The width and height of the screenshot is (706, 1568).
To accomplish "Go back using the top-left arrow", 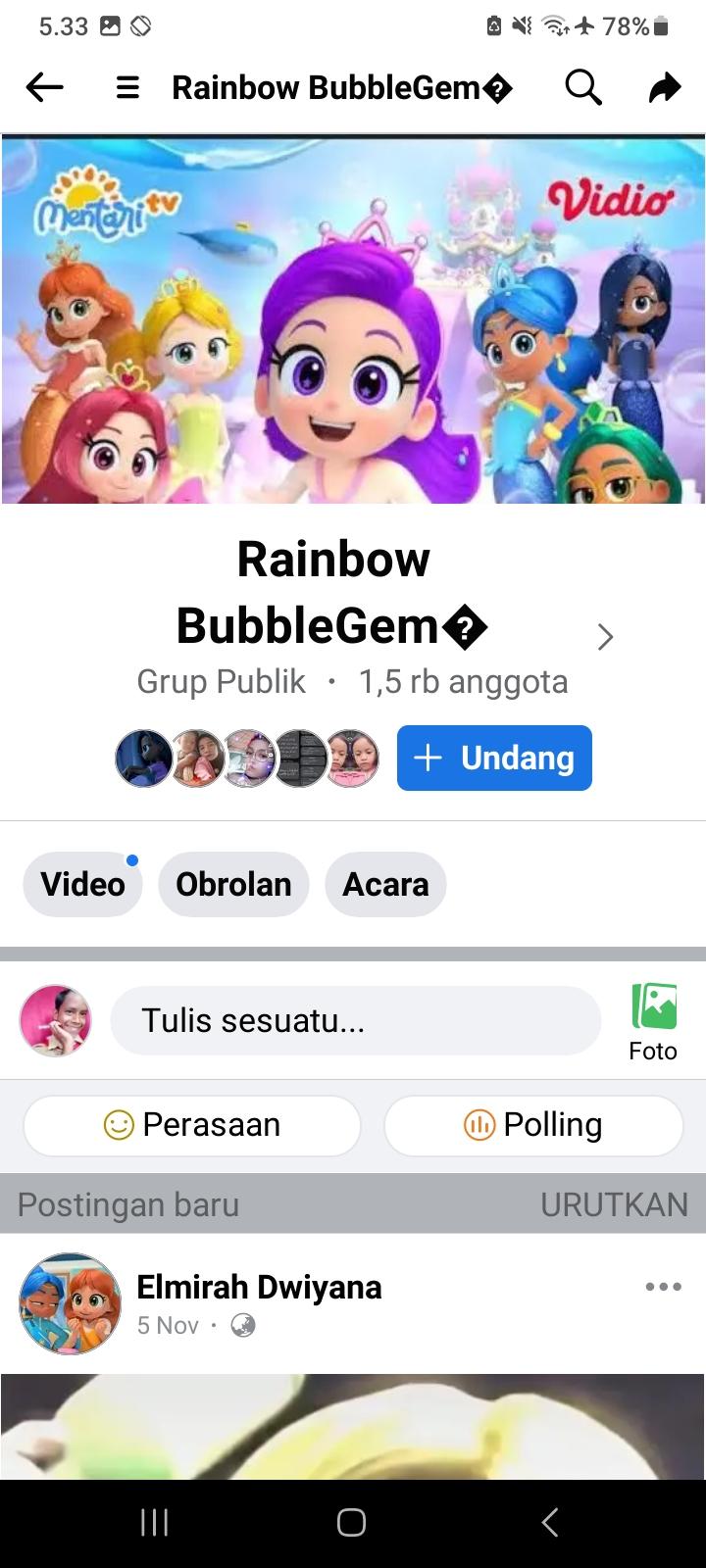I will pos(44,88).
